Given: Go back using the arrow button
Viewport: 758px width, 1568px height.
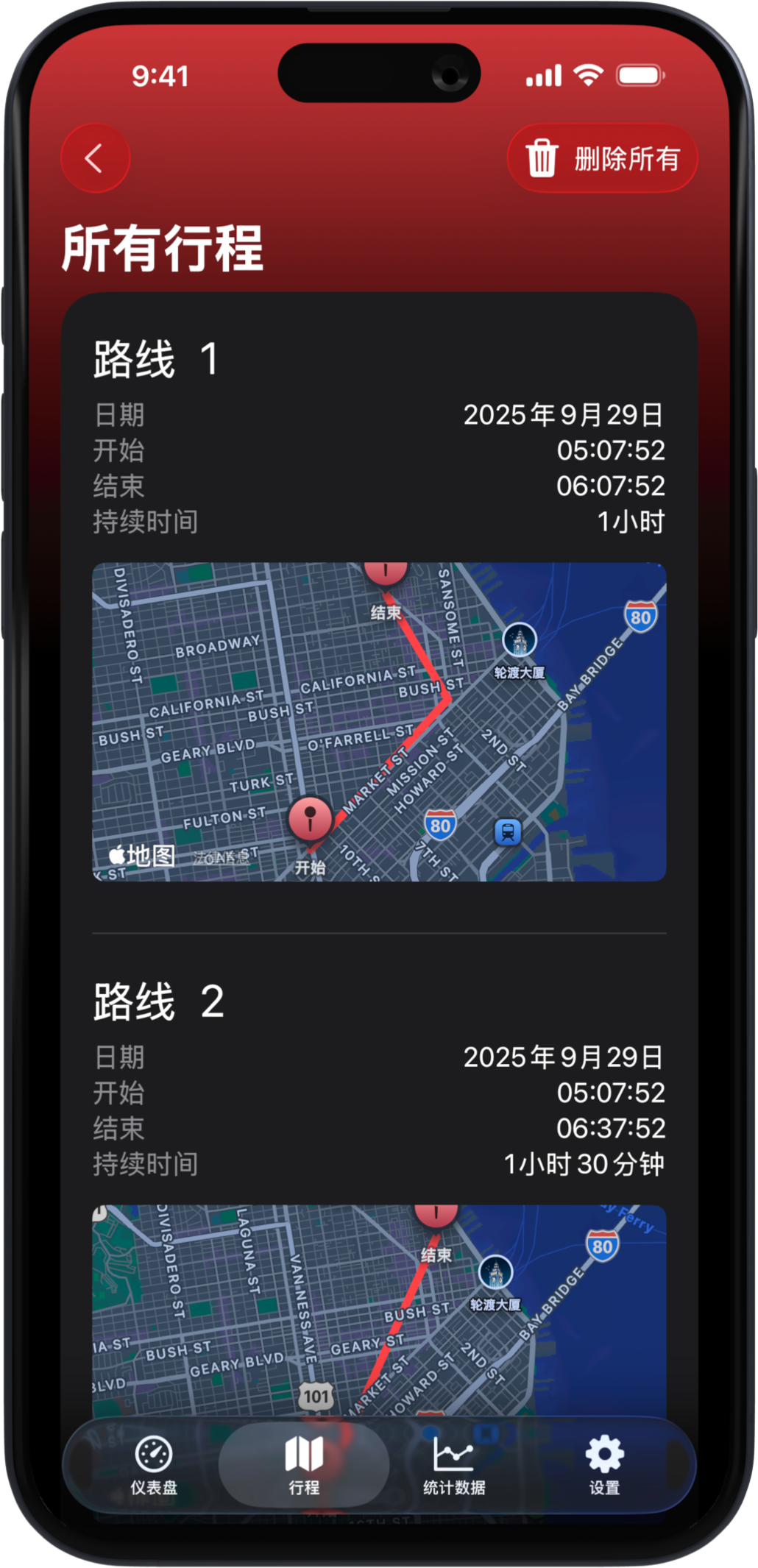Looking at the screenshot, I should coord(95,158).
